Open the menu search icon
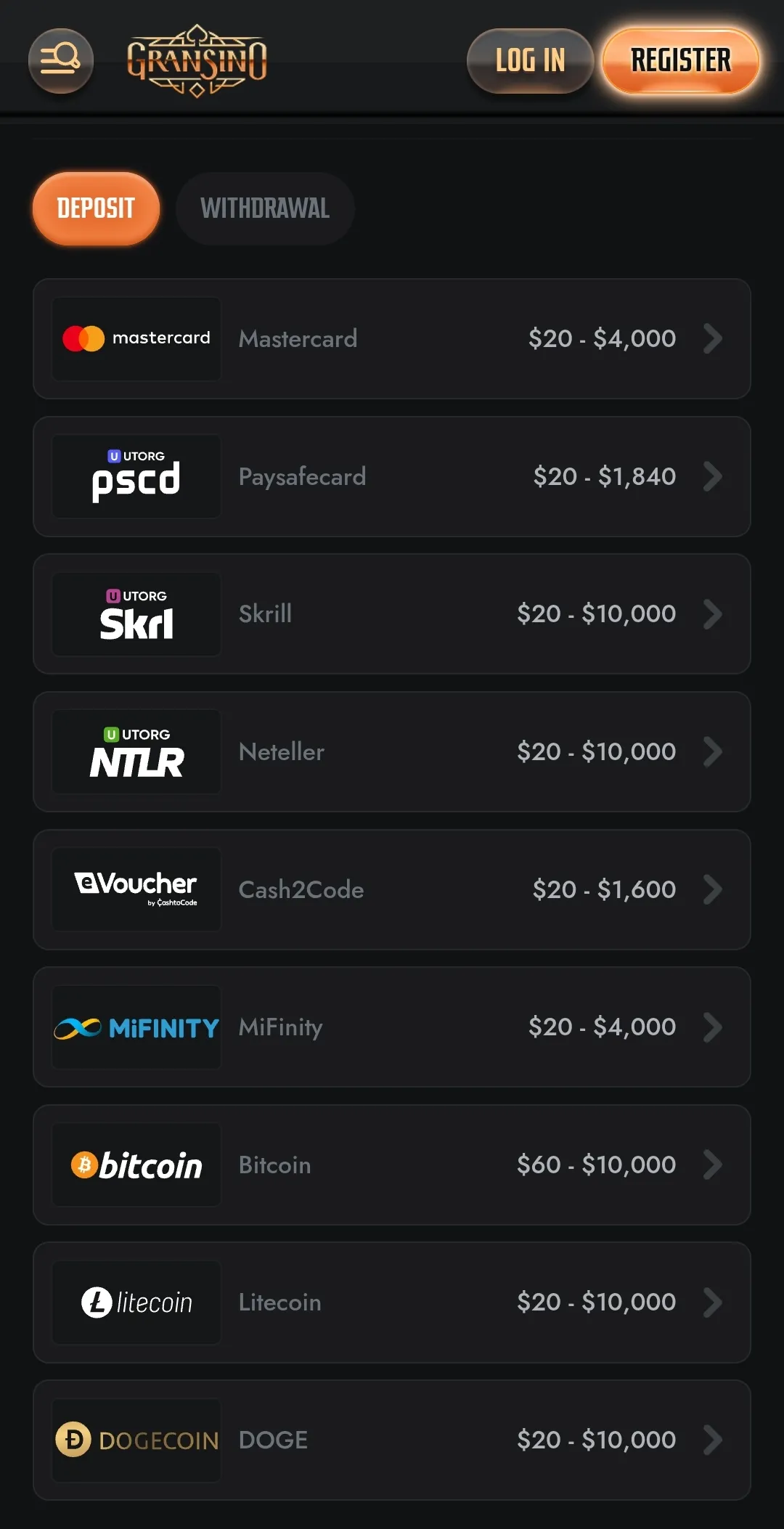Image resolution: width=784 pixels, height=1529 pixels. tap(60, 60)
